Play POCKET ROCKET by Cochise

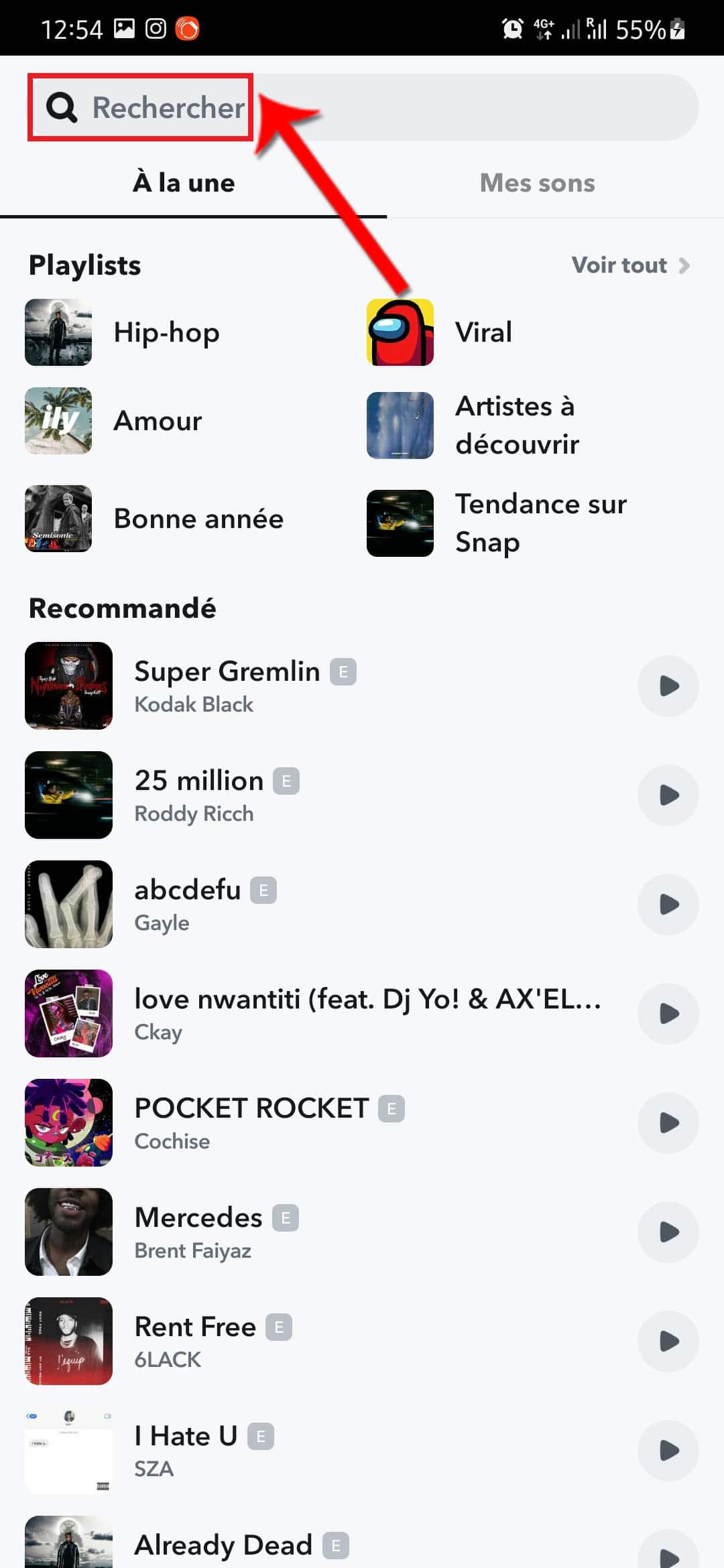(x=668, y=1123)
